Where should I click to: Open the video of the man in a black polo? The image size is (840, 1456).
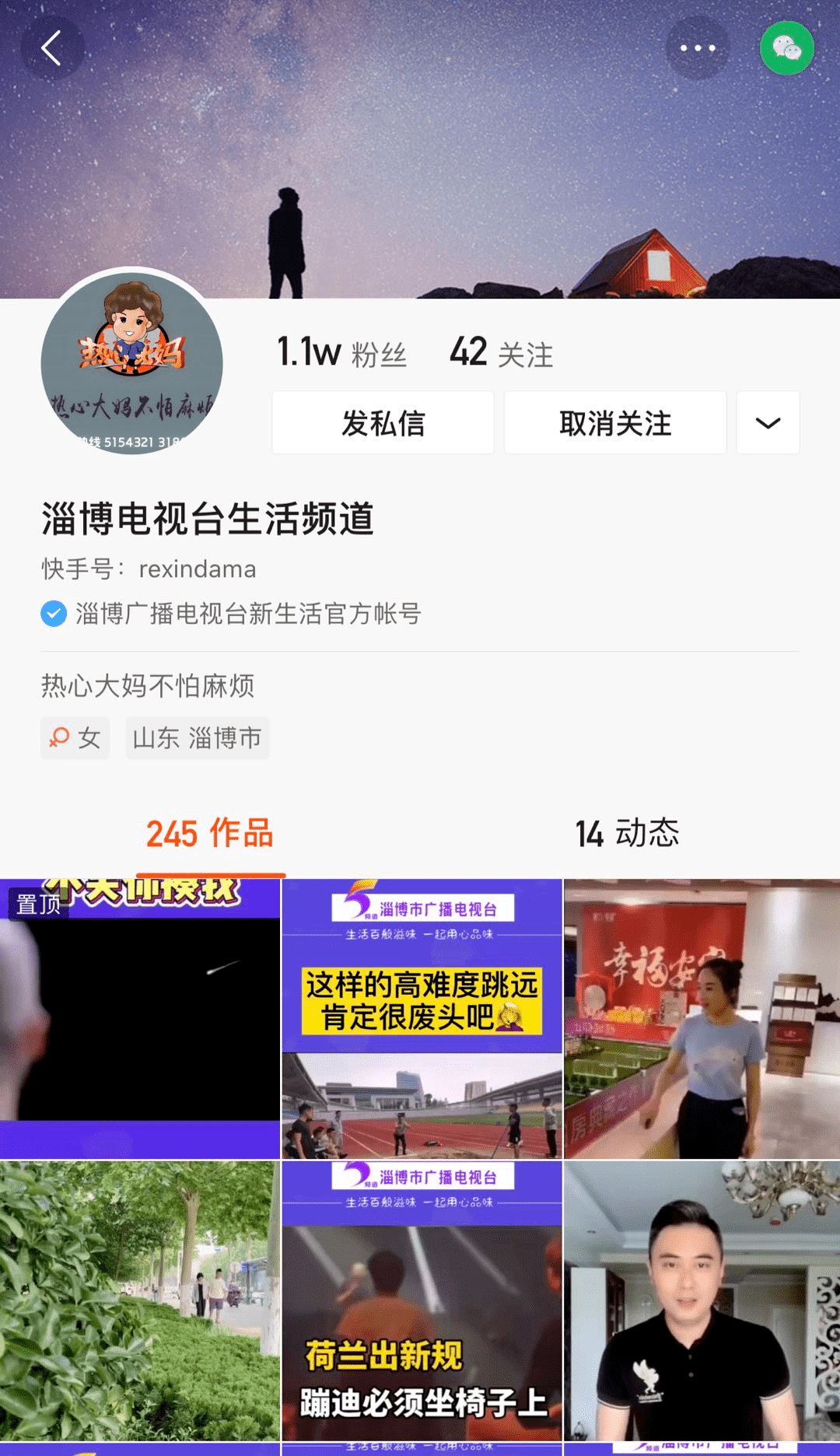click(x=702, y=1300)
